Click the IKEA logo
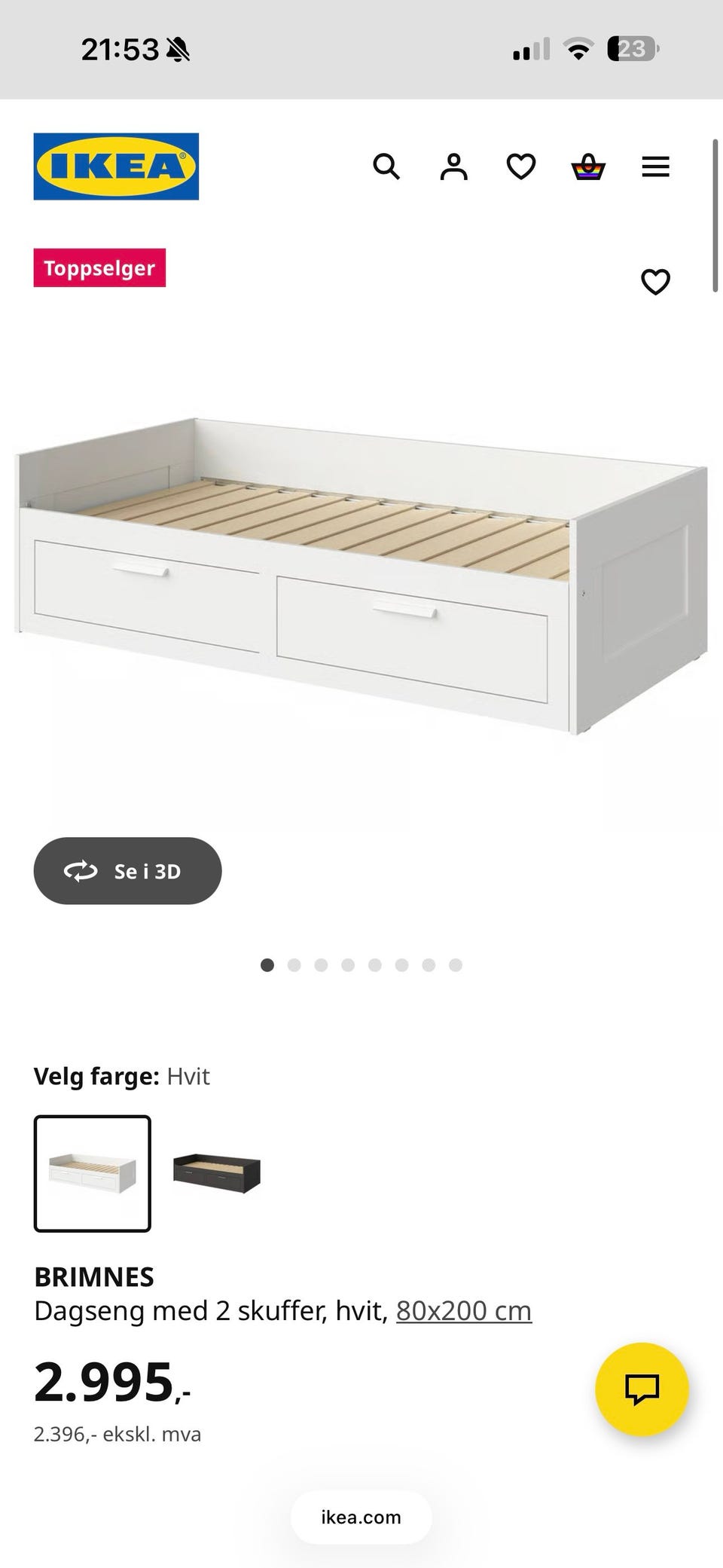Viewport: 723px width, 1568px height. [x=116, y=166]
